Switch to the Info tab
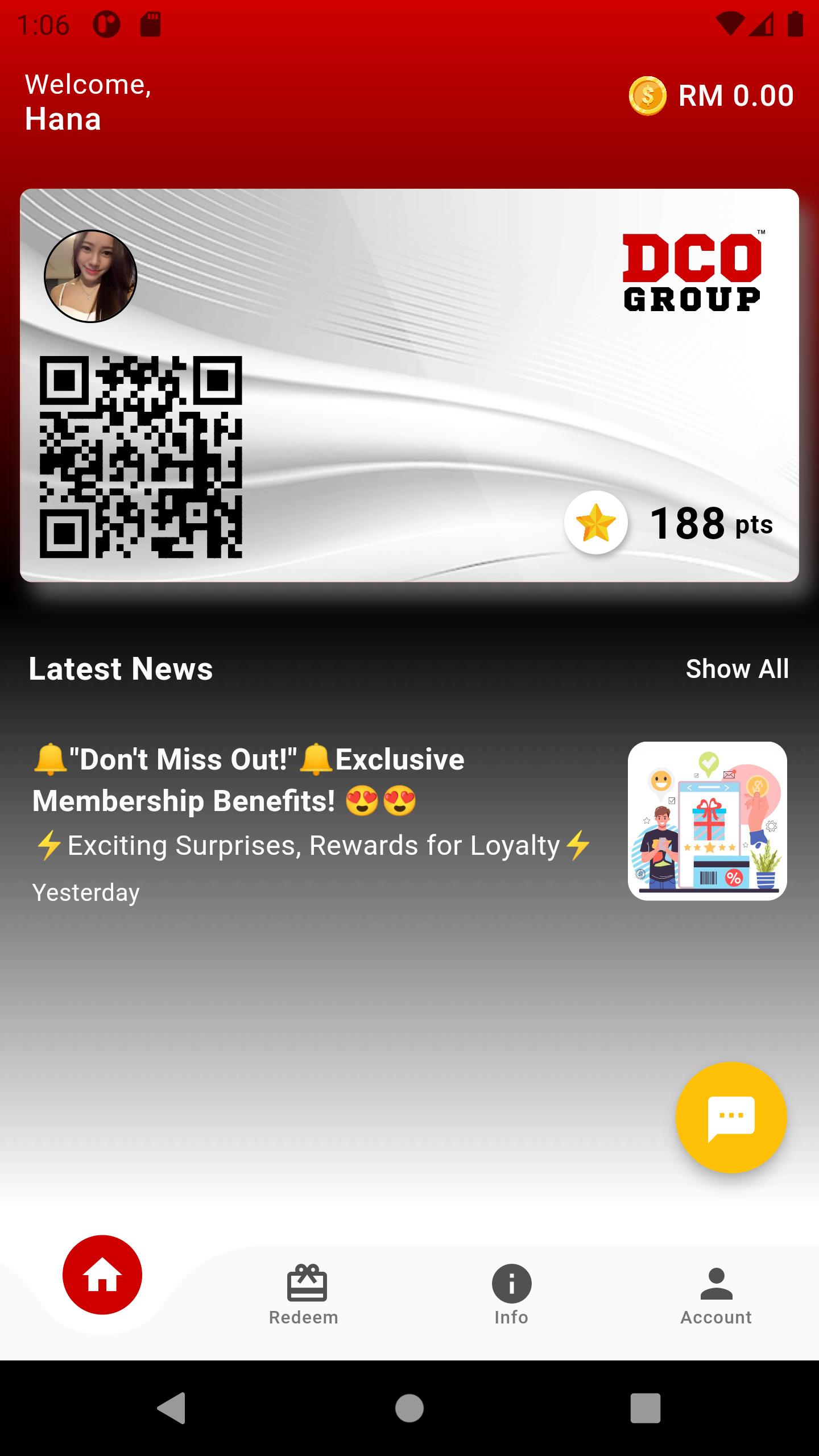Viewport: 819px width, 1456px height. coord(511,1295)
